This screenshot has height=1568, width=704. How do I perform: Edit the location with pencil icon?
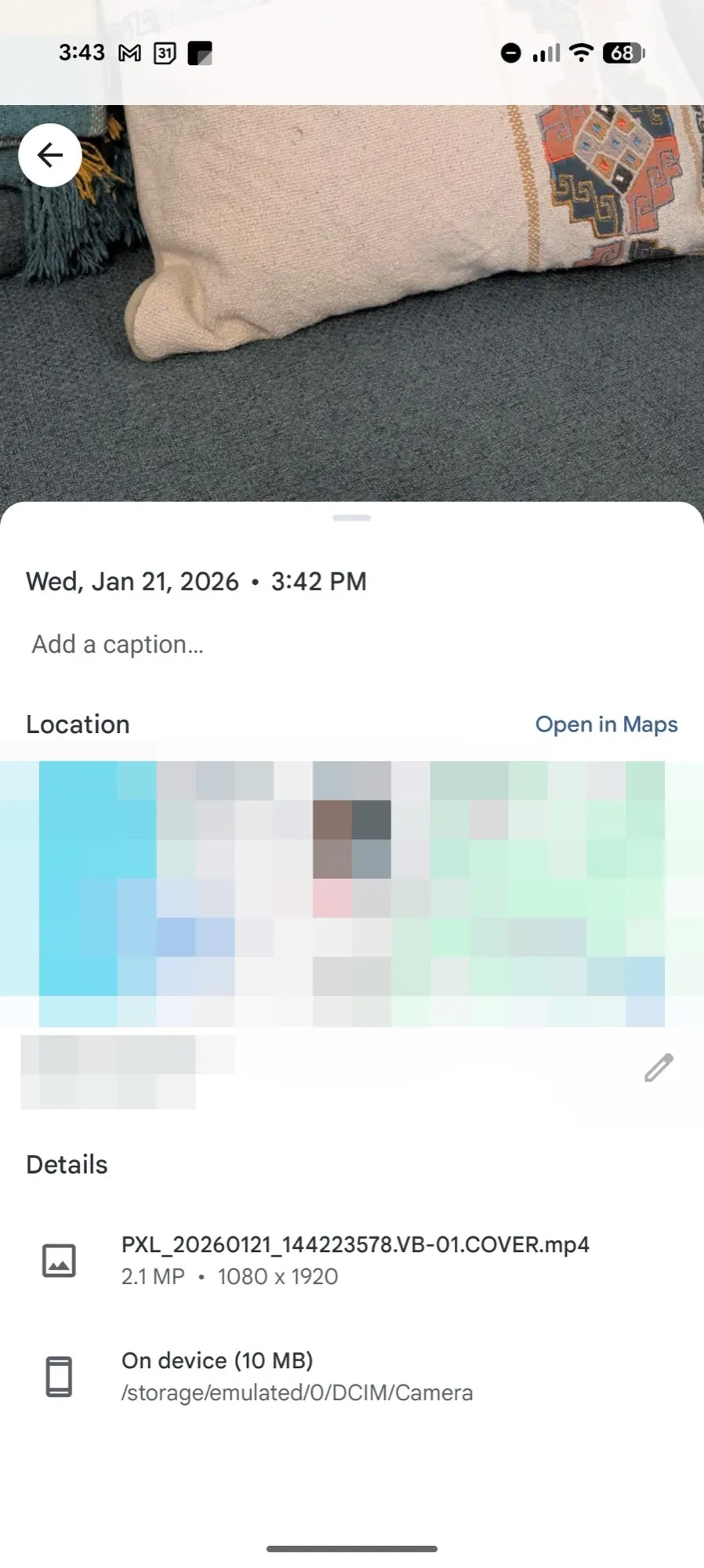[x=659, y=1068]
